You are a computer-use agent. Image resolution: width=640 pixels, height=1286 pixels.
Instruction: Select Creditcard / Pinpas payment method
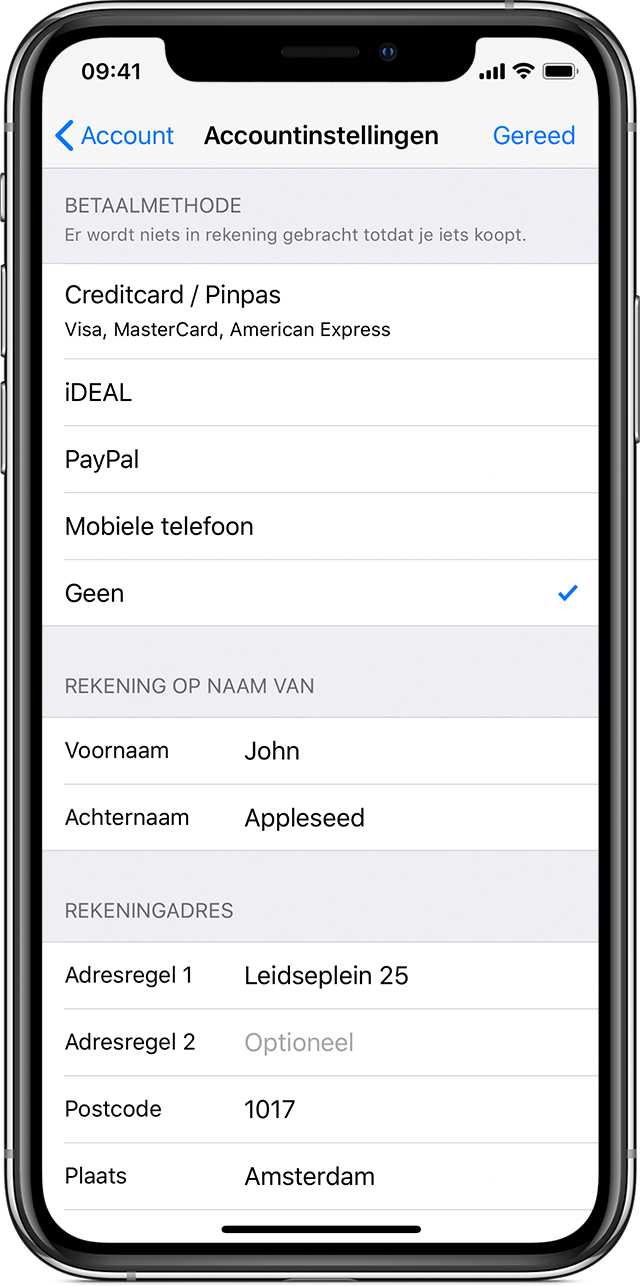pyautogui.click(x=320, y=311)
